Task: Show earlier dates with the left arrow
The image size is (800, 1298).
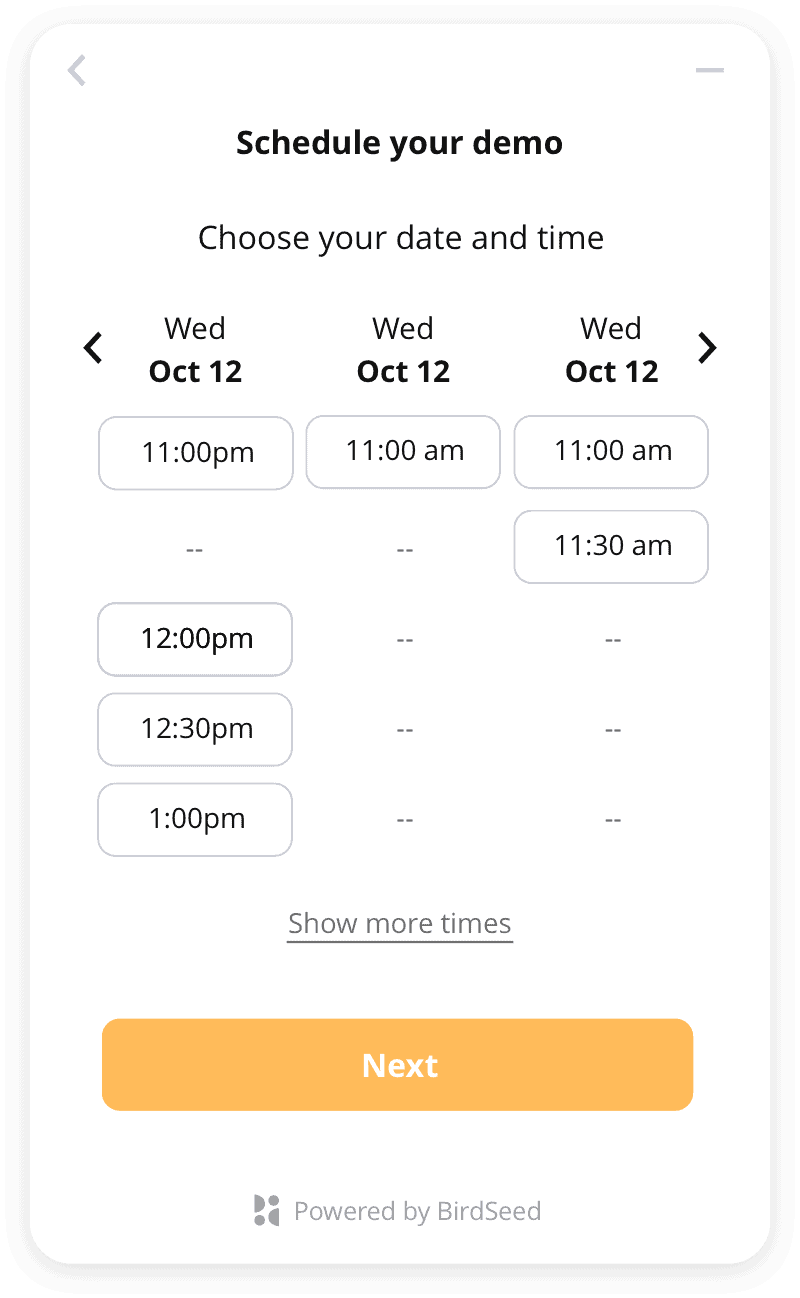Action: click(93, 348)
